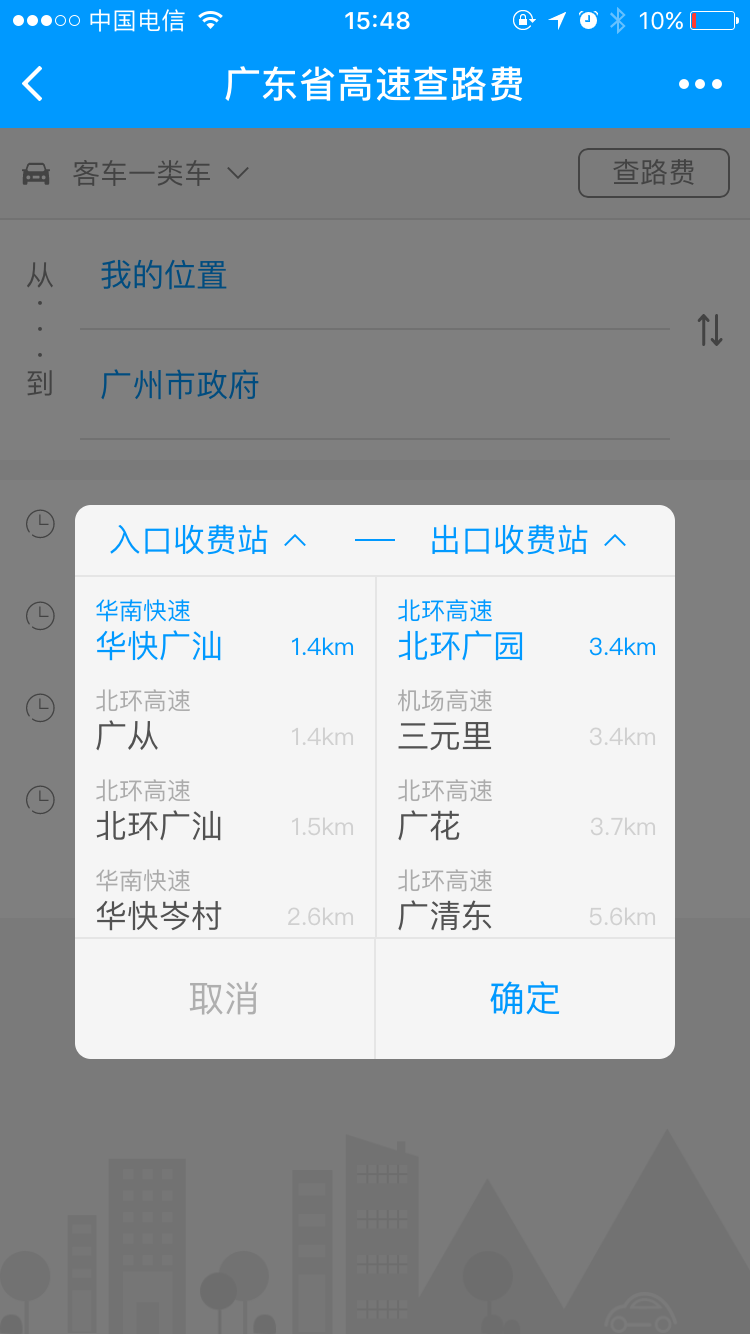Collapse the 出口收费站 list header
Screen dimensions: 750x1334
(x=528, y=541)
